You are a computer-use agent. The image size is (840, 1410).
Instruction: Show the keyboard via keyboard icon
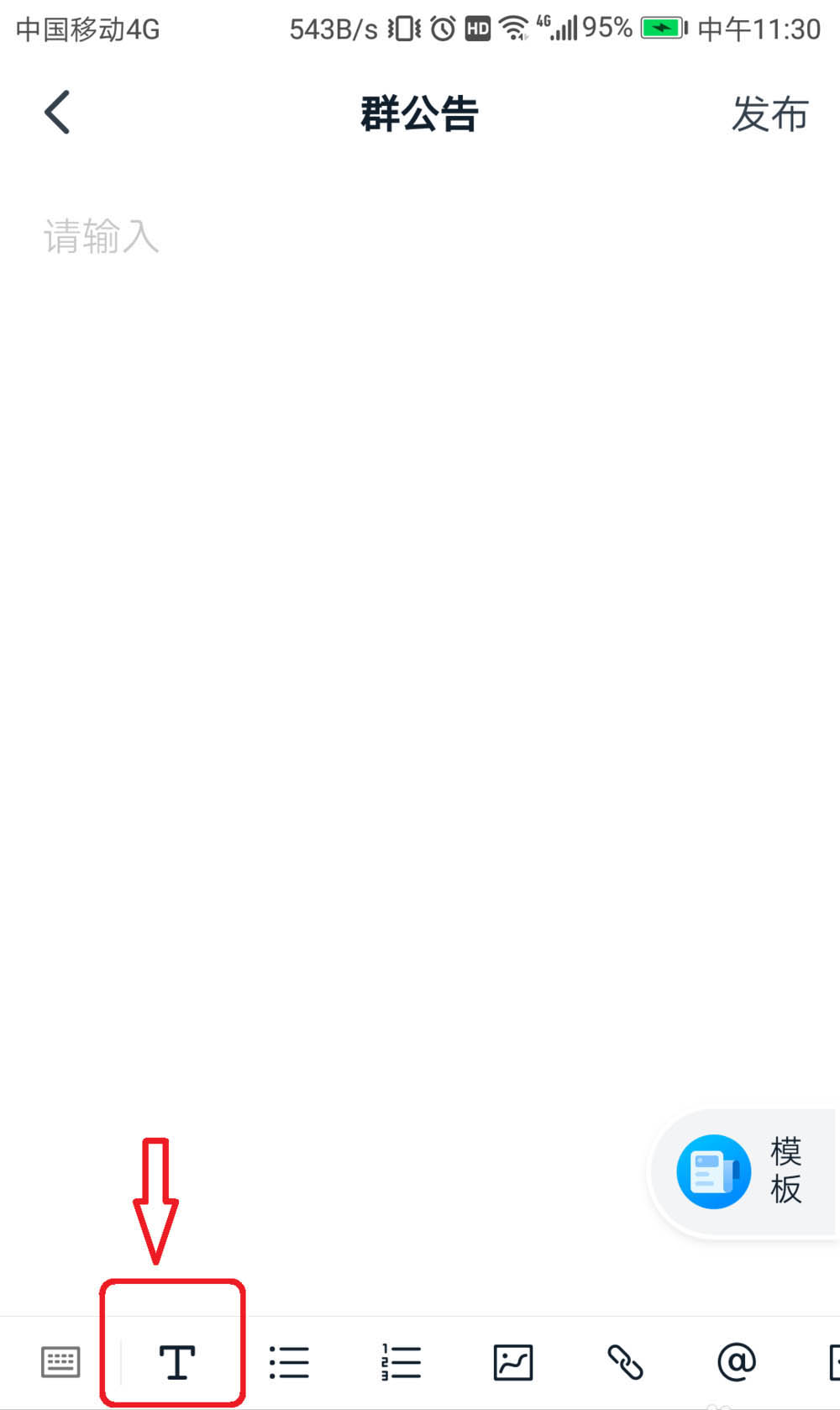click(60, 1362)
